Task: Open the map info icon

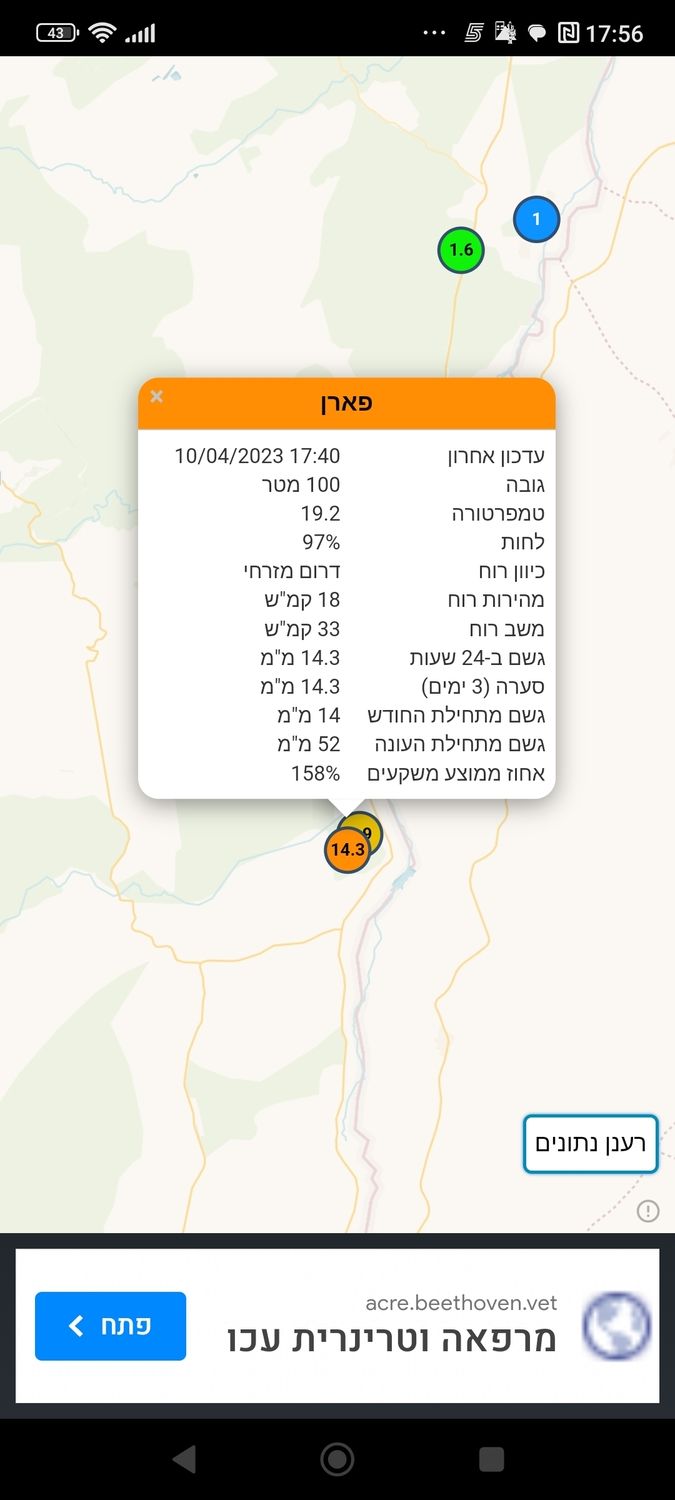Action: click(648, 1212)
